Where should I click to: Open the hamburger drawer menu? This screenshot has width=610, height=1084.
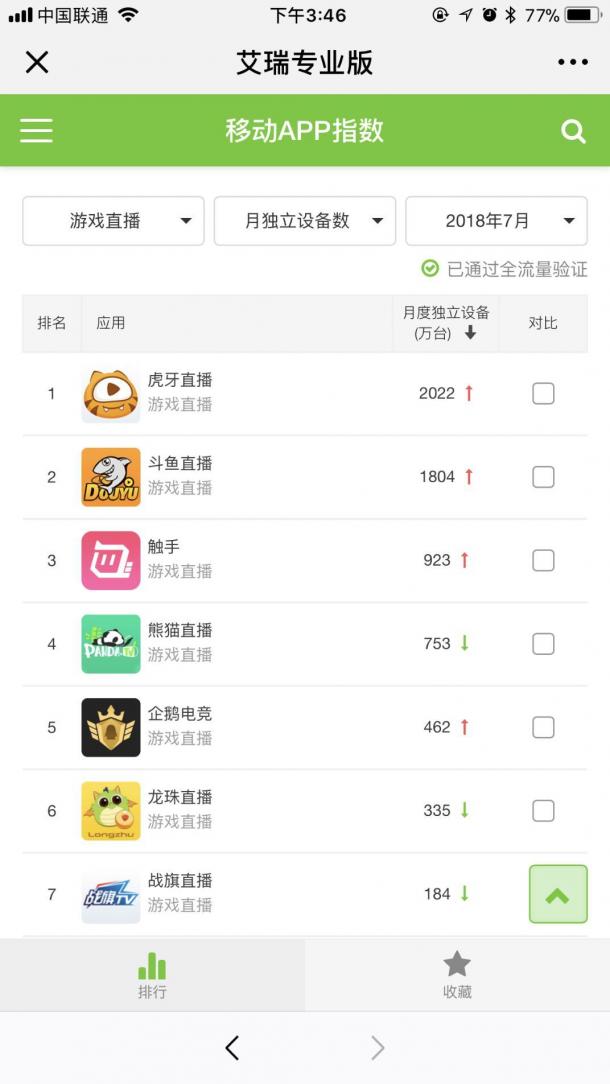[x=36, y=130]
